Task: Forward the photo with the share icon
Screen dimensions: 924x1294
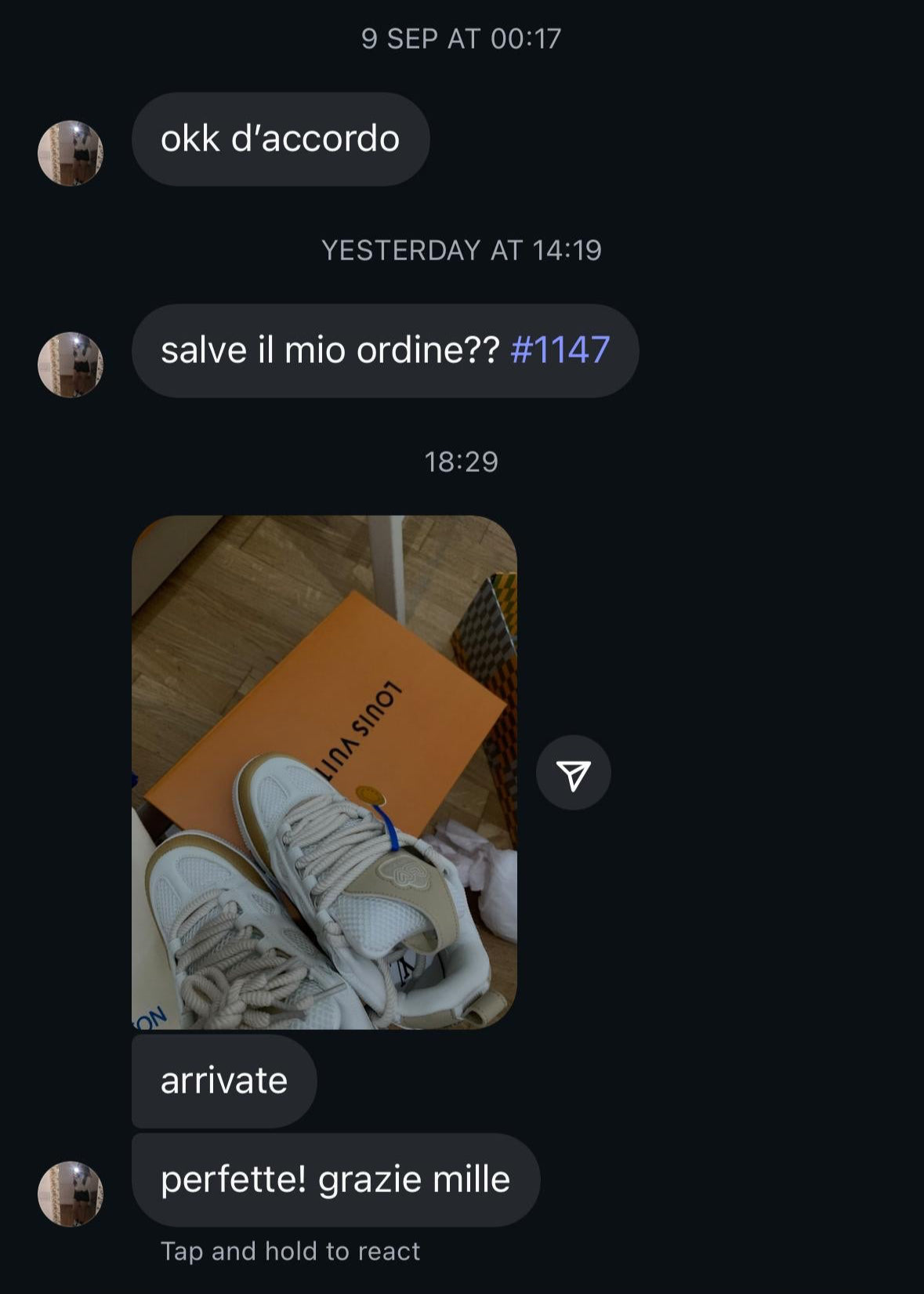Action: pyautogui.click(x=573, y=773)
